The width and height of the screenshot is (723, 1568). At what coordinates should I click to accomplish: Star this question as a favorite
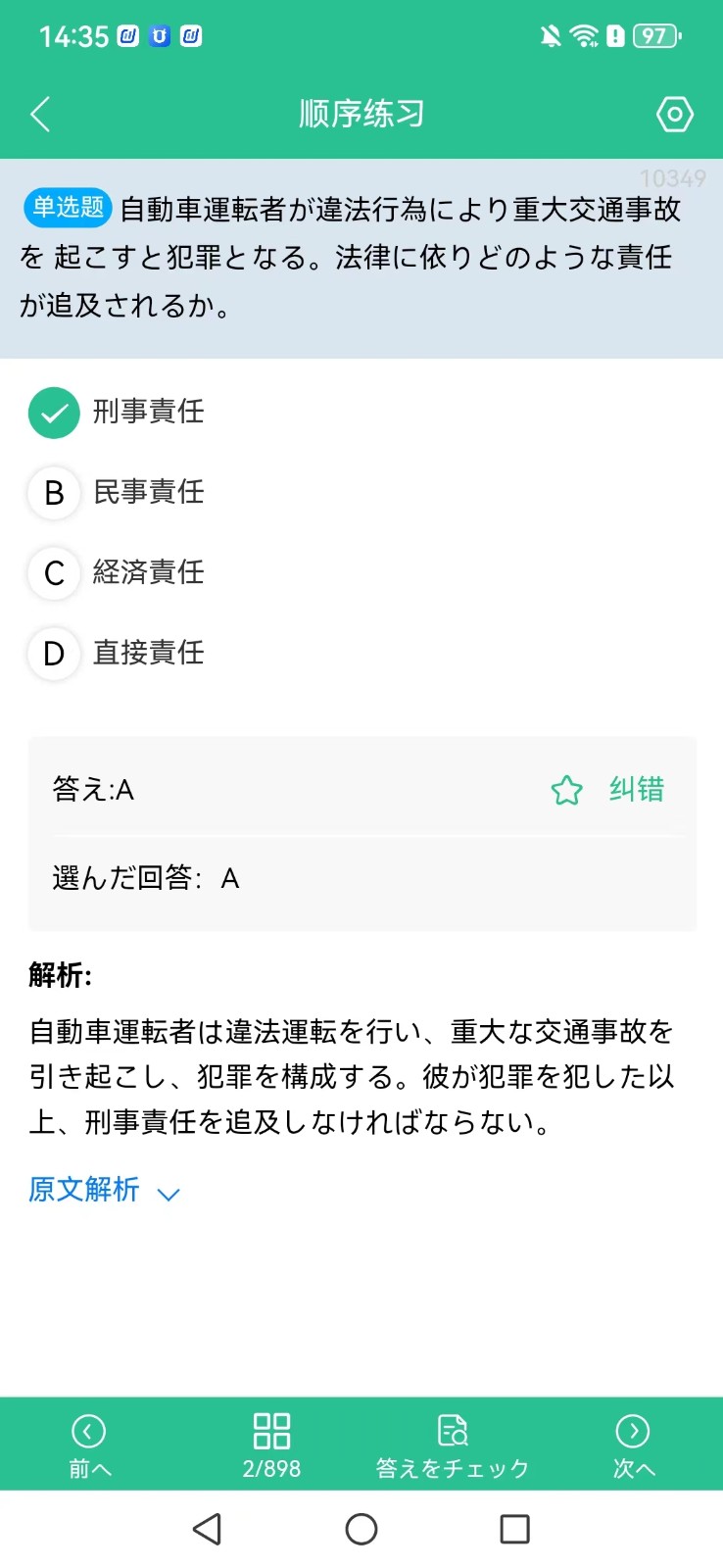(567, 790)
